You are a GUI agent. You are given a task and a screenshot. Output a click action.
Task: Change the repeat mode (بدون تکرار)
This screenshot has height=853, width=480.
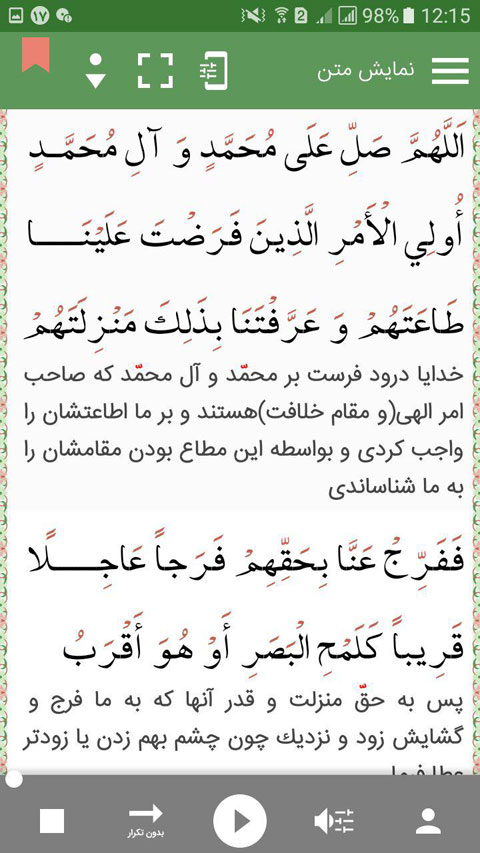[145, 820]
